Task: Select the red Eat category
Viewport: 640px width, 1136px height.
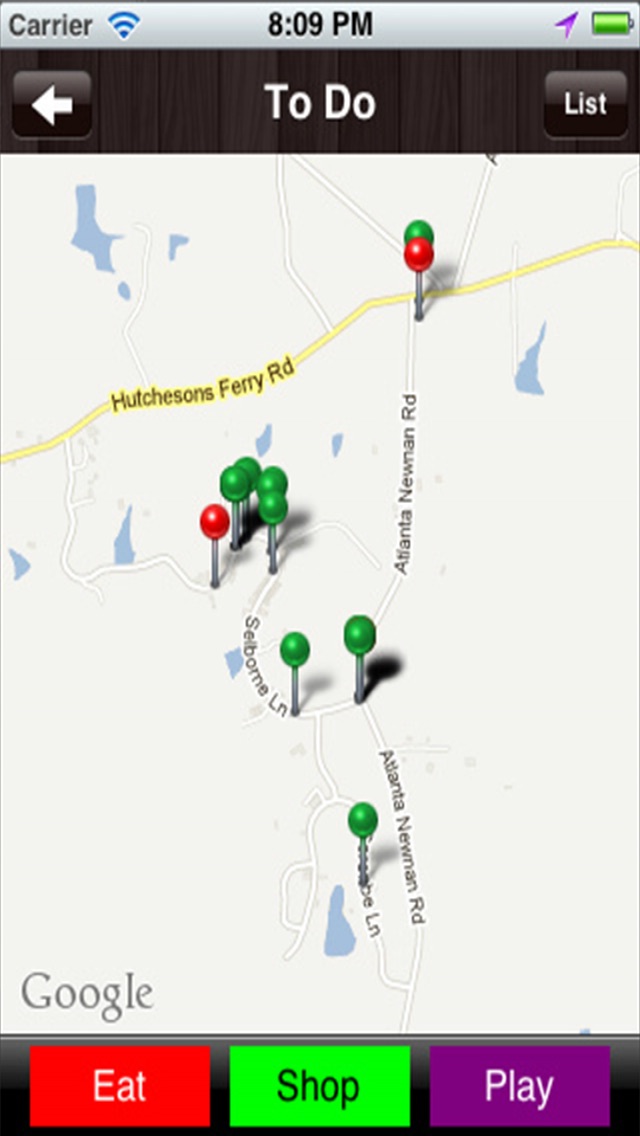Action: tap(120, 1085)
